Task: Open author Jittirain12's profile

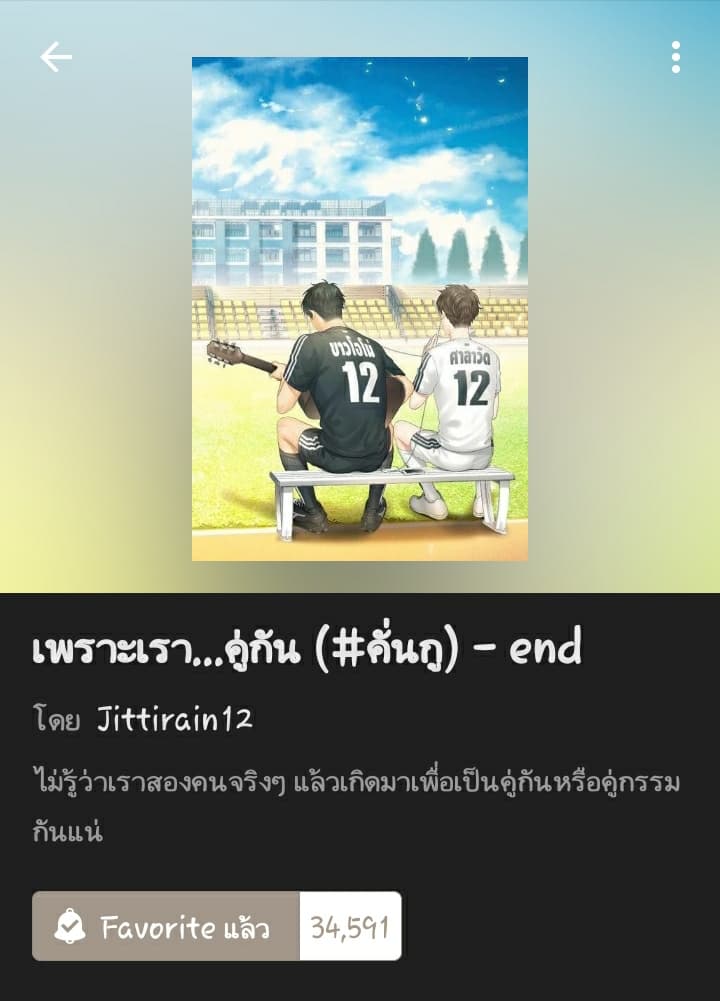Action: [x=174, y=720]
